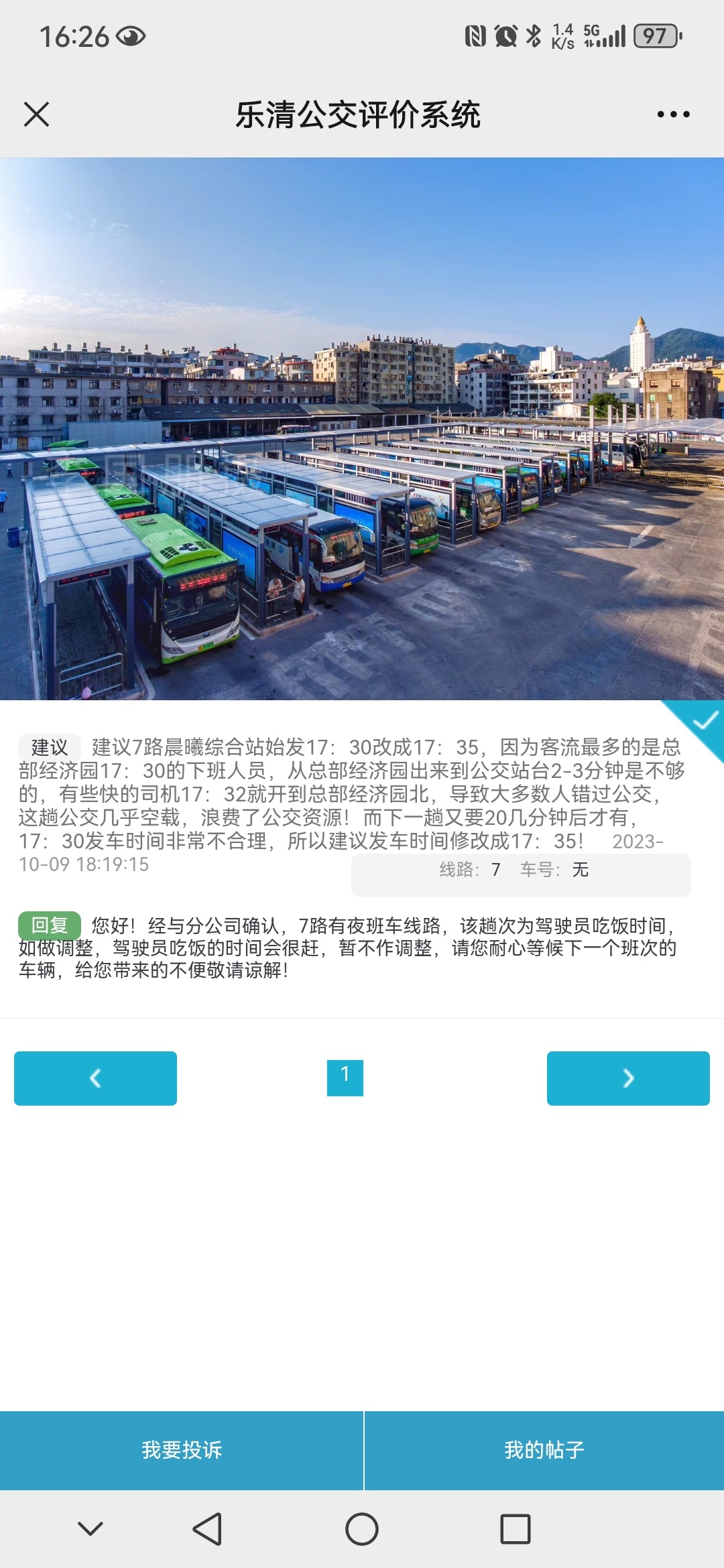Screen dimensions: 724x1568
Task: Go to the system home screen
Action: click(x=362, y=1529)
